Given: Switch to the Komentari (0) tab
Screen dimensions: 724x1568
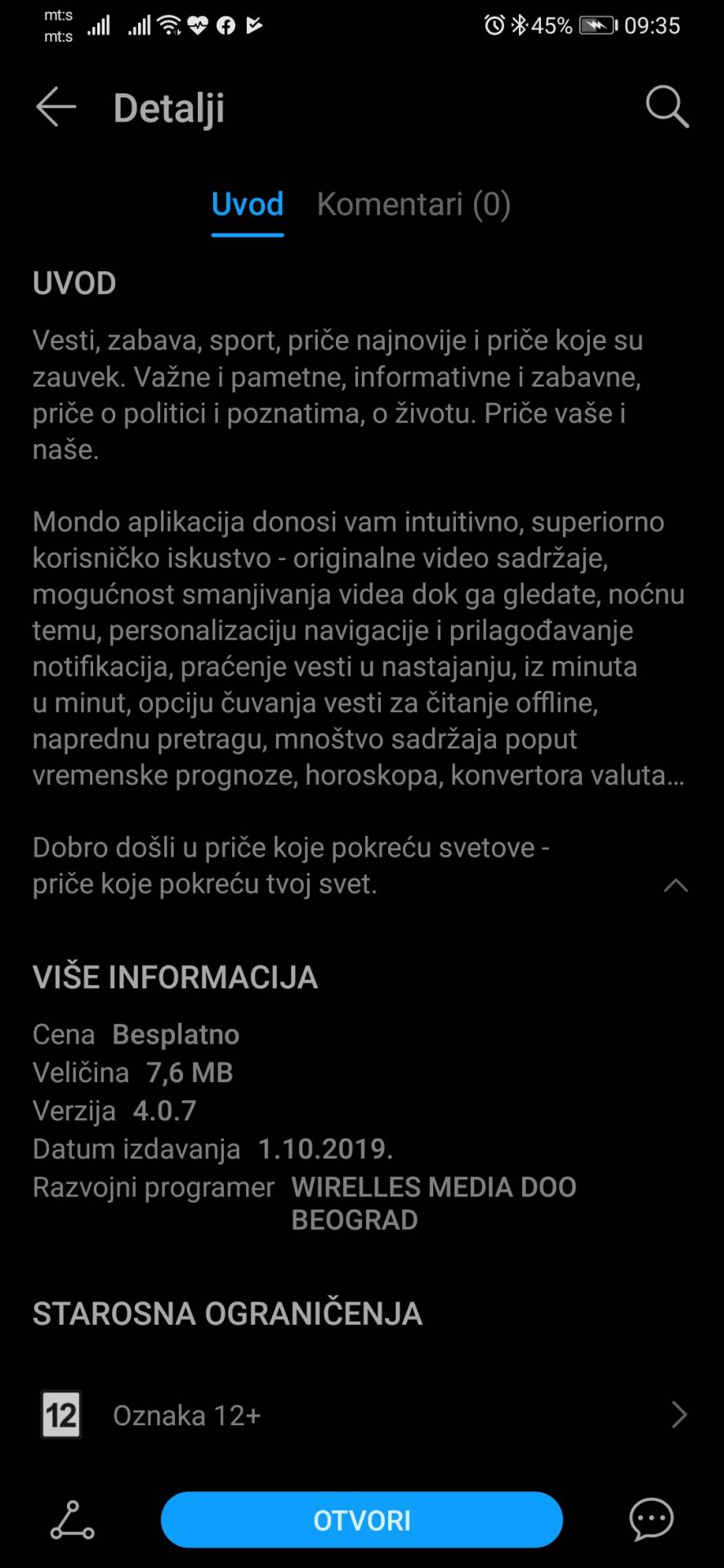Looking at the screenshot, I should point(414,203).
